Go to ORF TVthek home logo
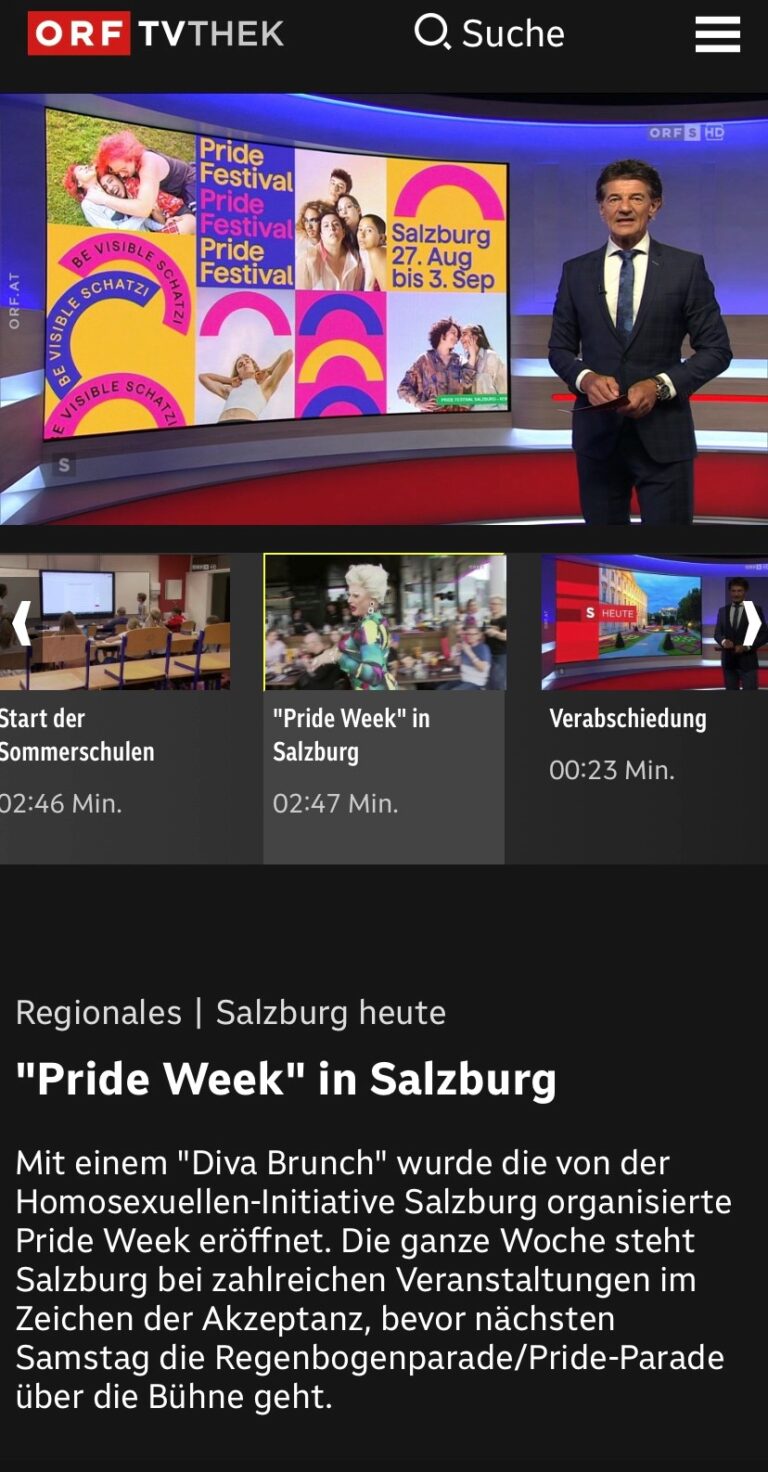 click(x=155, y=34)
